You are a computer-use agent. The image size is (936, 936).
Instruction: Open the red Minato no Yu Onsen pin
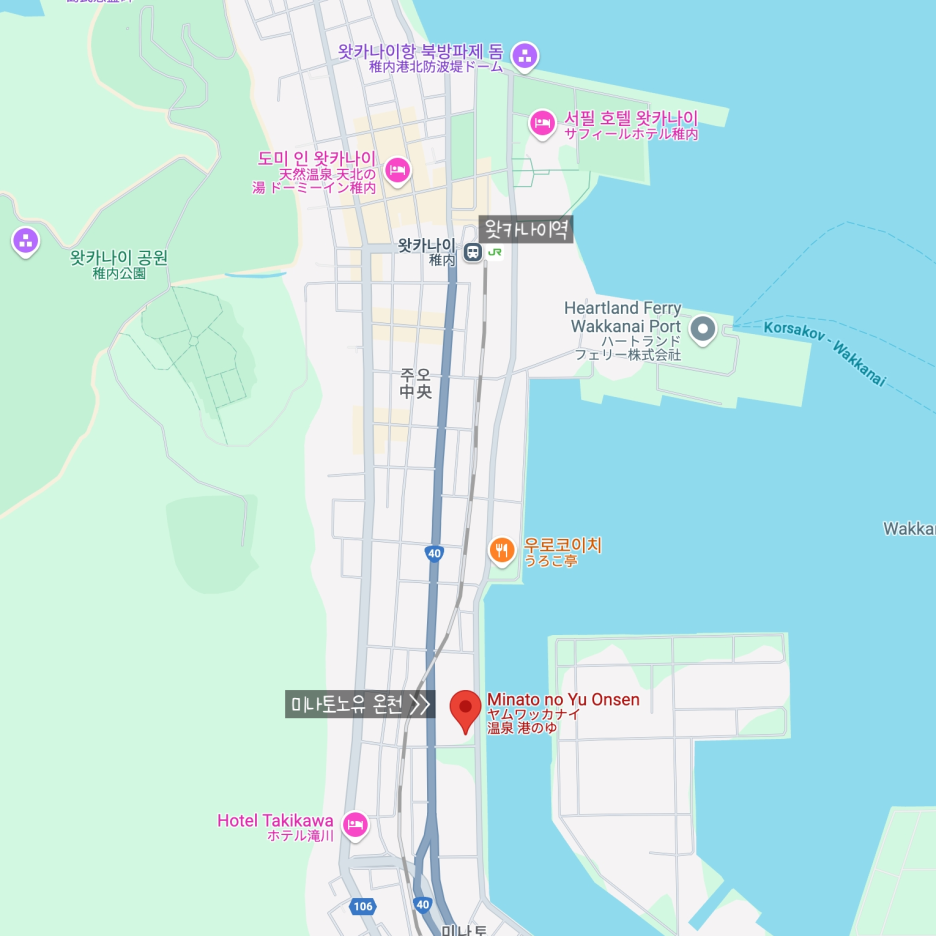point(465,709)
